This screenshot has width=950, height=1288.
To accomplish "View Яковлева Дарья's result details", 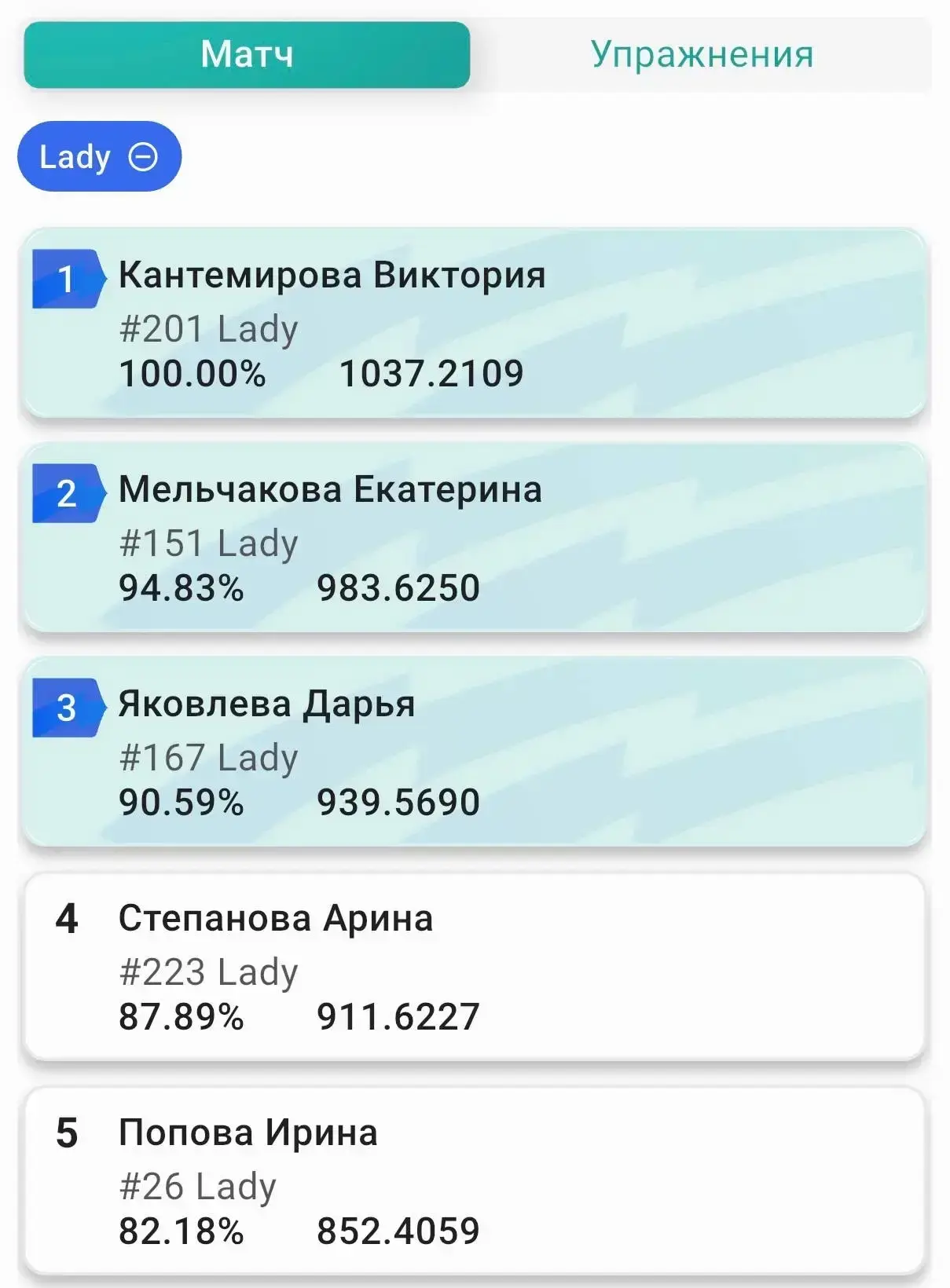I will [474, 752].
